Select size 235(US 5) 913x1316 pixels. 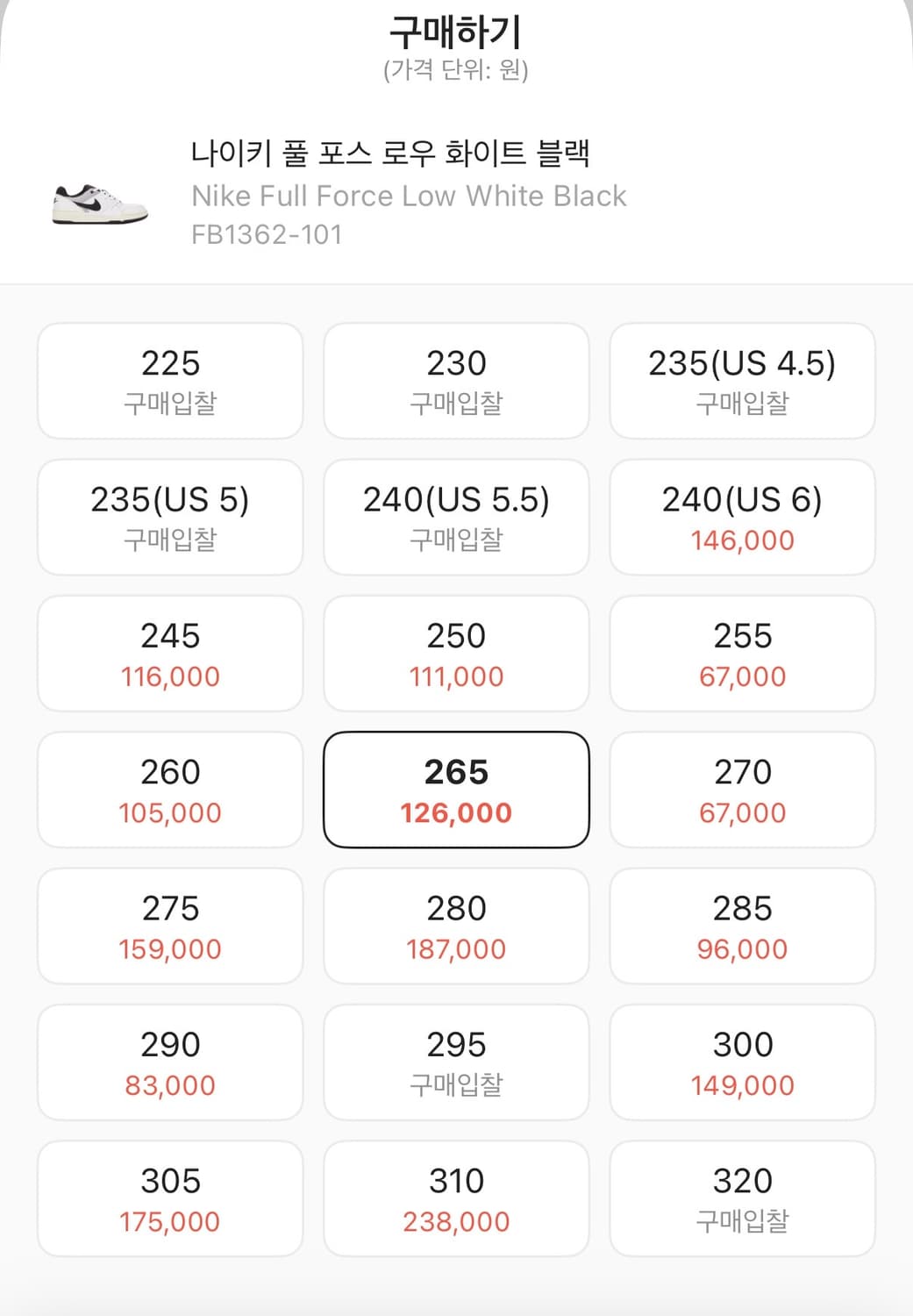pos(168,517)
